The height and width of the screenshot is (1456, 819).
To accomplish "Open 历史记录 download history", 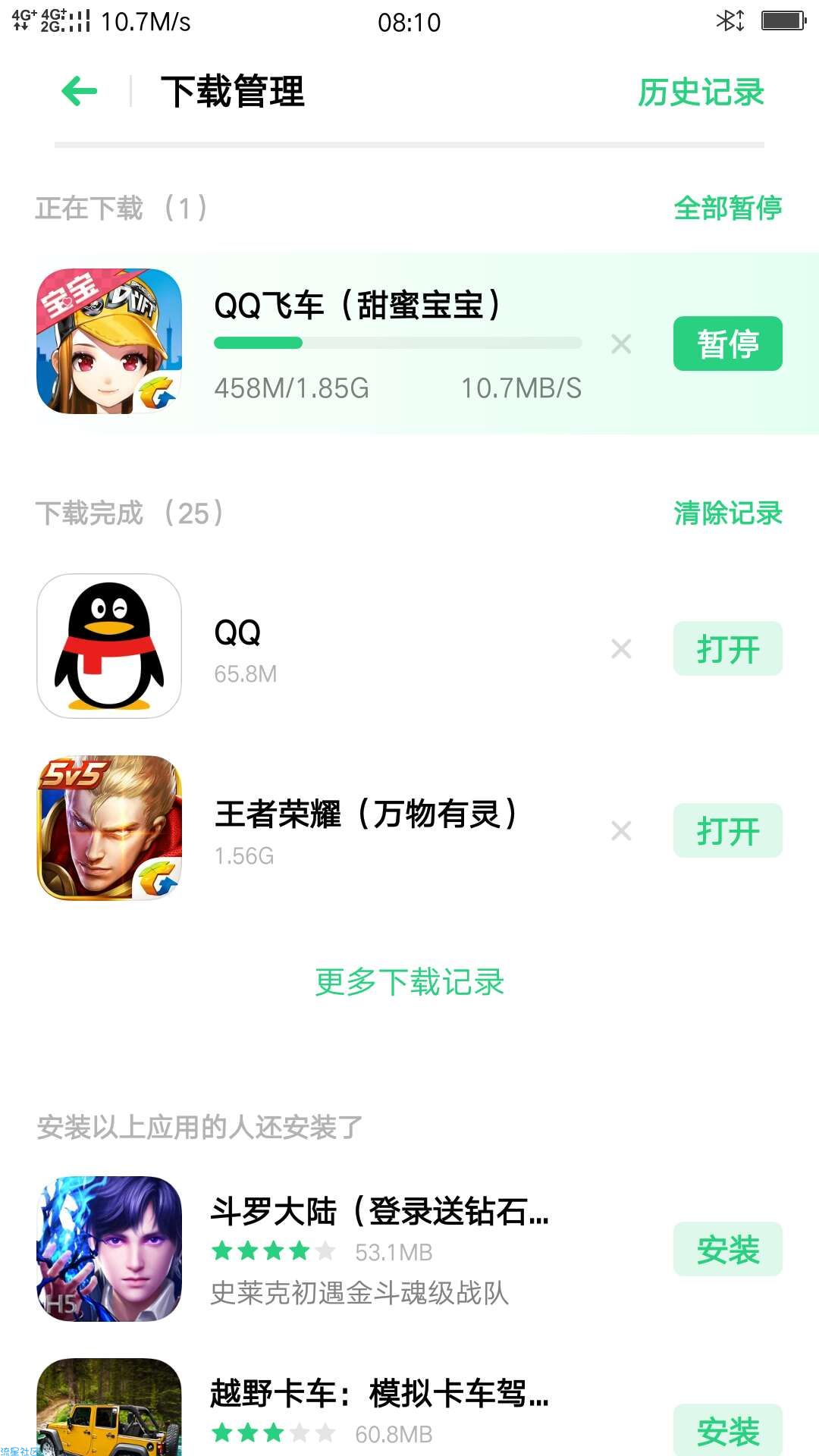I will [x=701, y=93].
